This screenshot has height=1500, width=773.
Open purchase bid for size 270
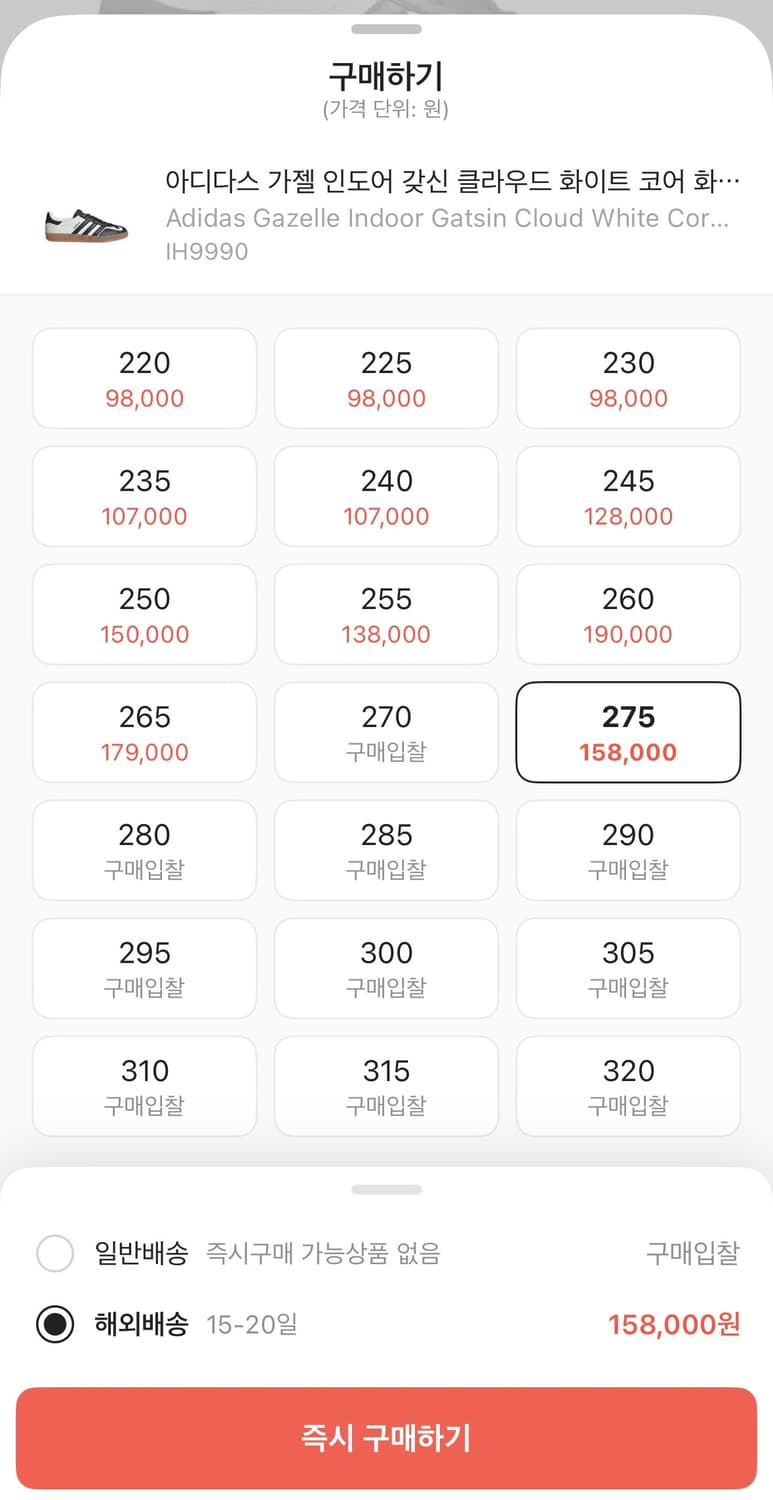tap(386, 732)
